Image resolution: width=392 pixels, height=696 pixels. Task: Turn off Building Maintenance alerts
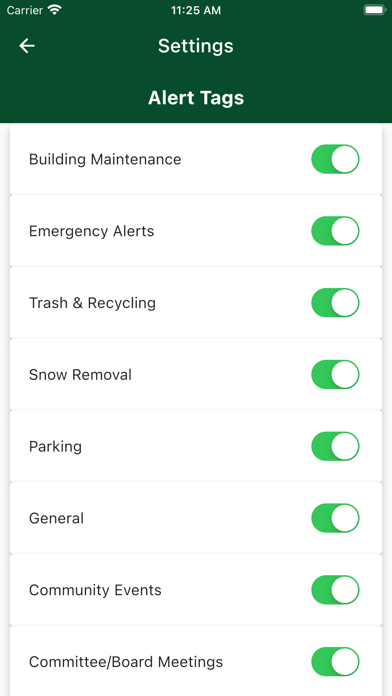[335, 159]
